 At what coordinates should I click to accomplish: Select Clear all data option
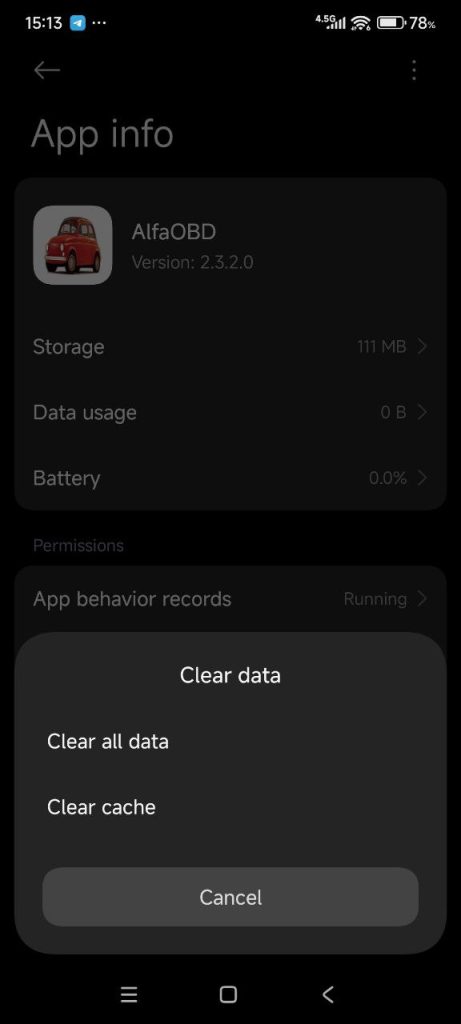[230, 741]
